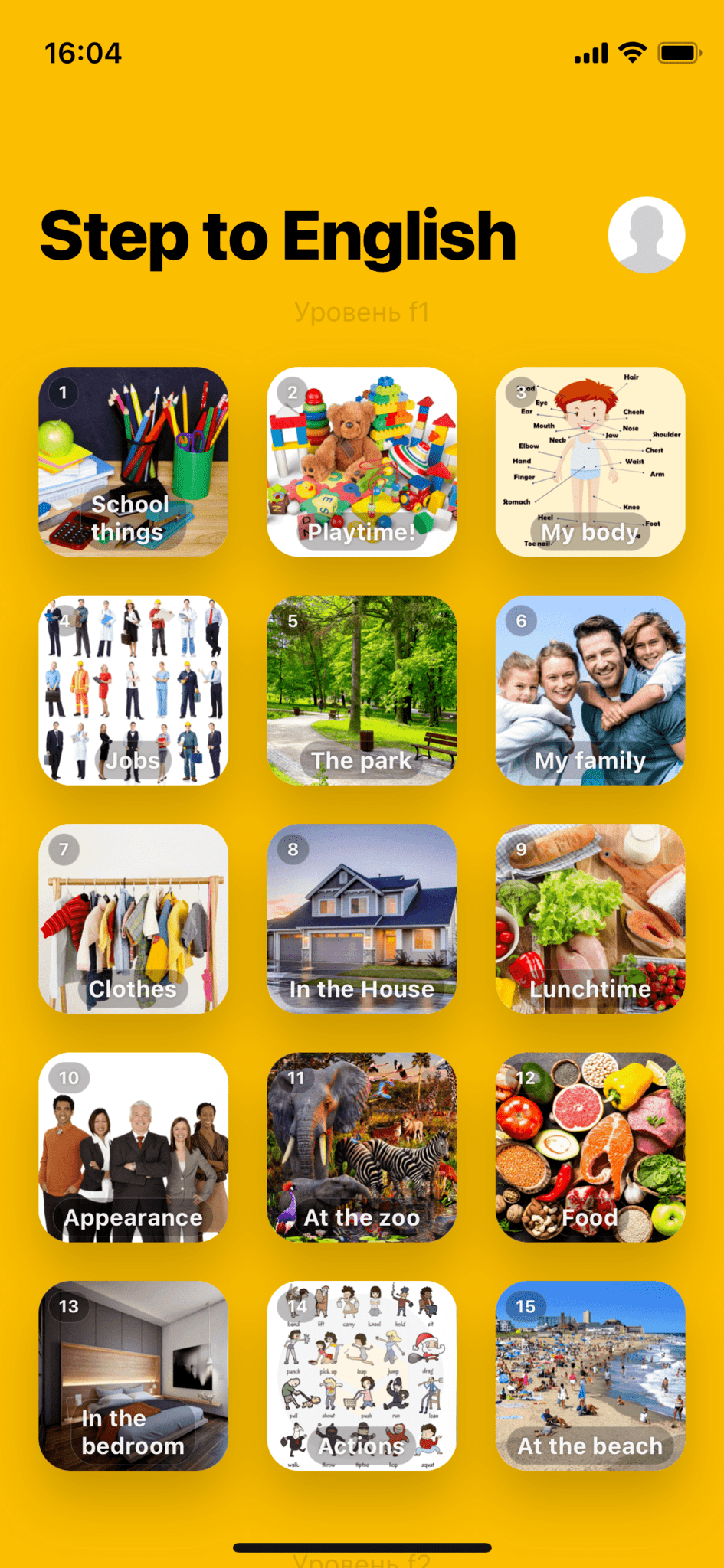
Task: Open the Clothes lesson card
Action: pos(133,918)
